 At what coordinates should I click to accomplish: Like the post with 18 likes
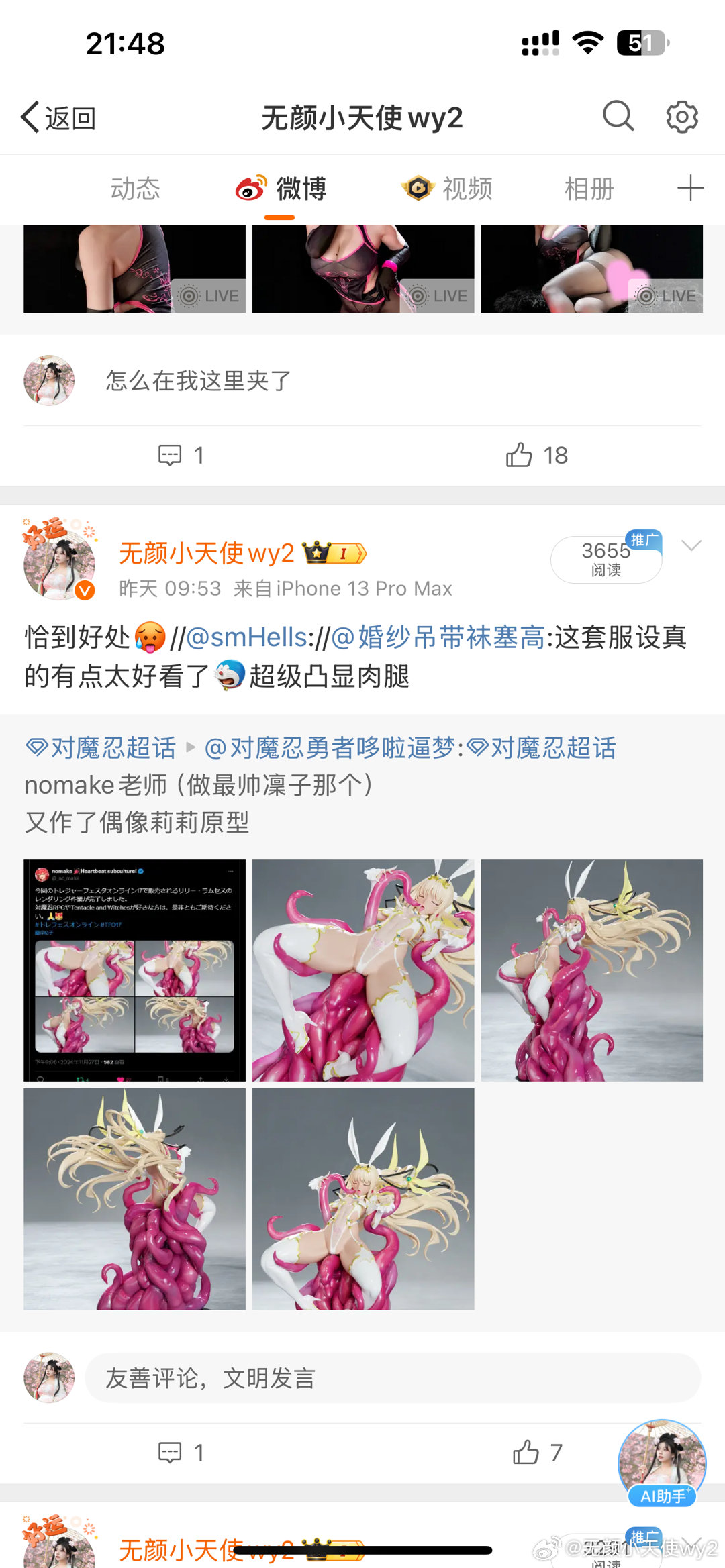tap(537, 456)
